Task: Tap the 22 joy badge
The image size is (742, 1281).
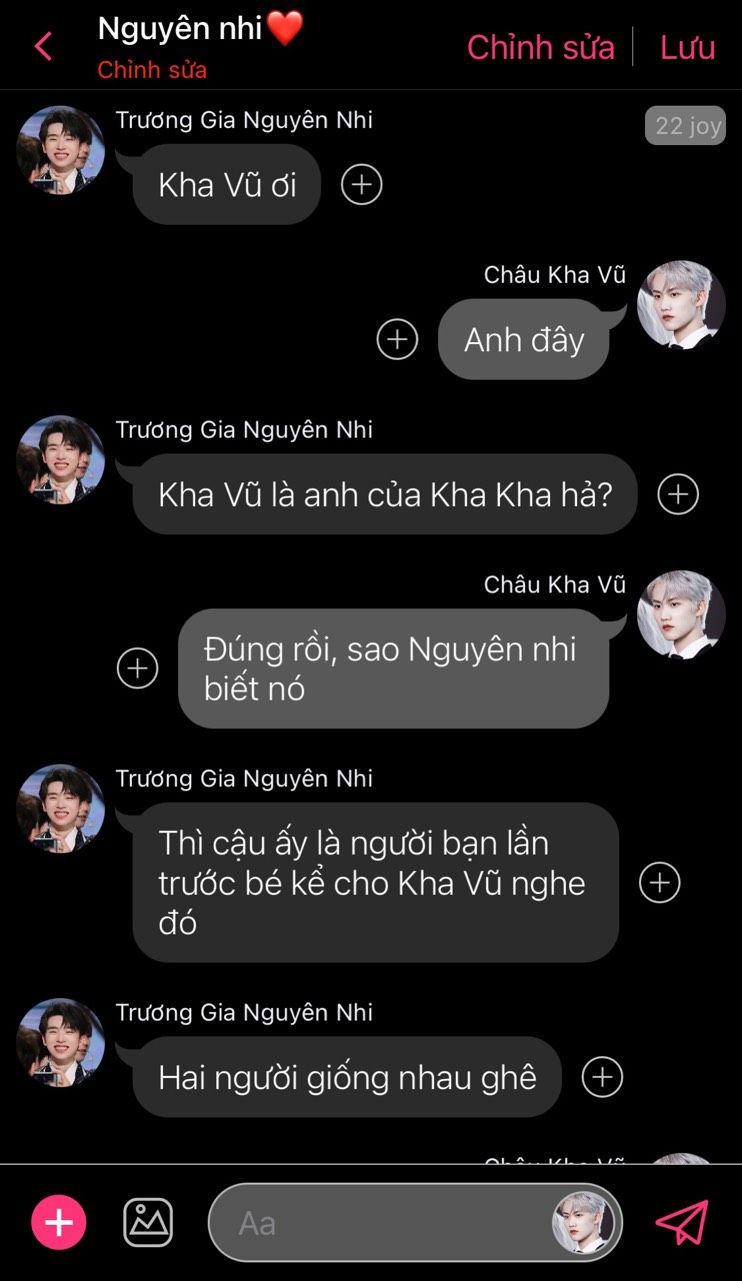Action: (685, 126)
